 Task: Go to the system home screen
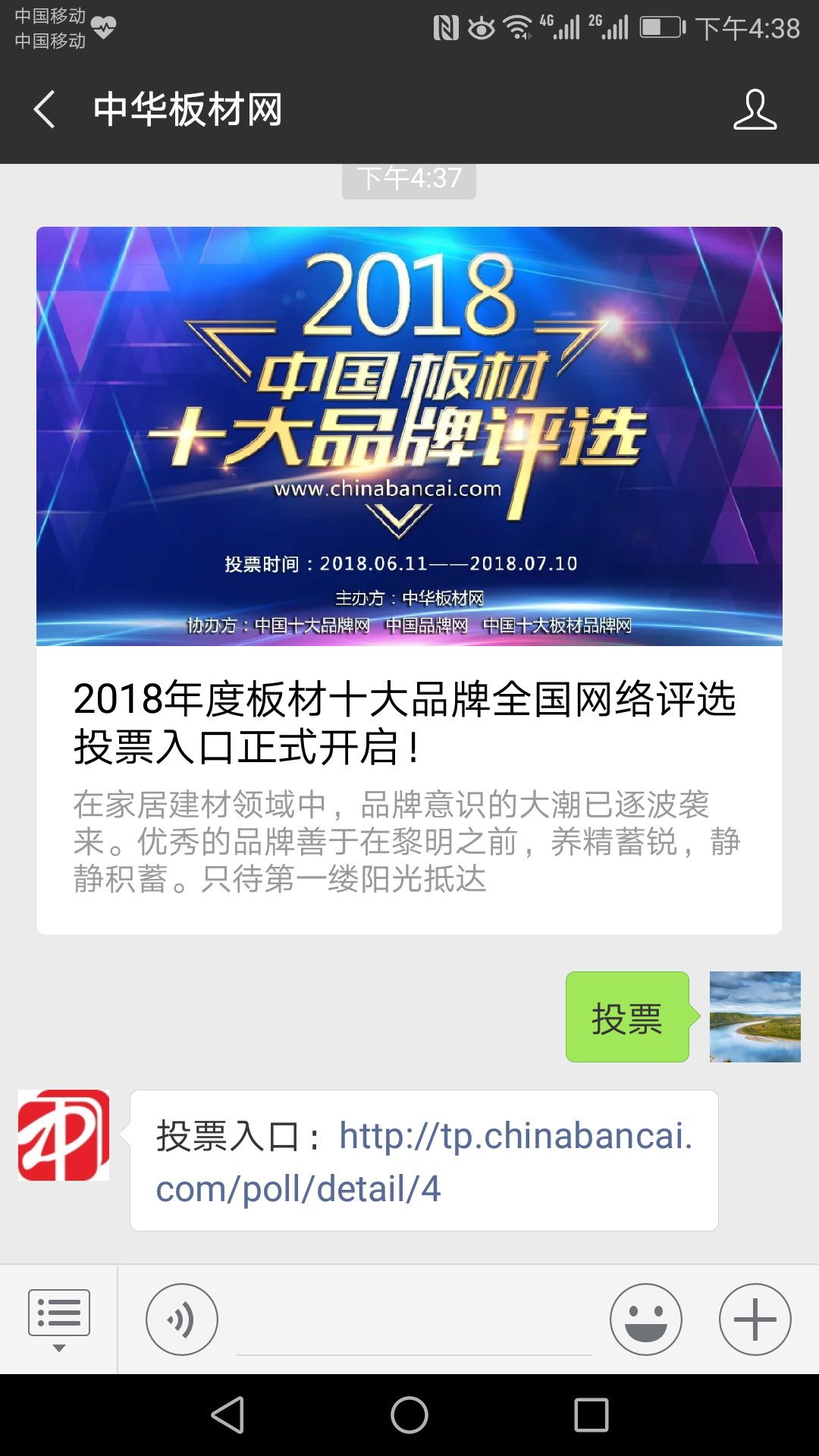coord(409,1415)
